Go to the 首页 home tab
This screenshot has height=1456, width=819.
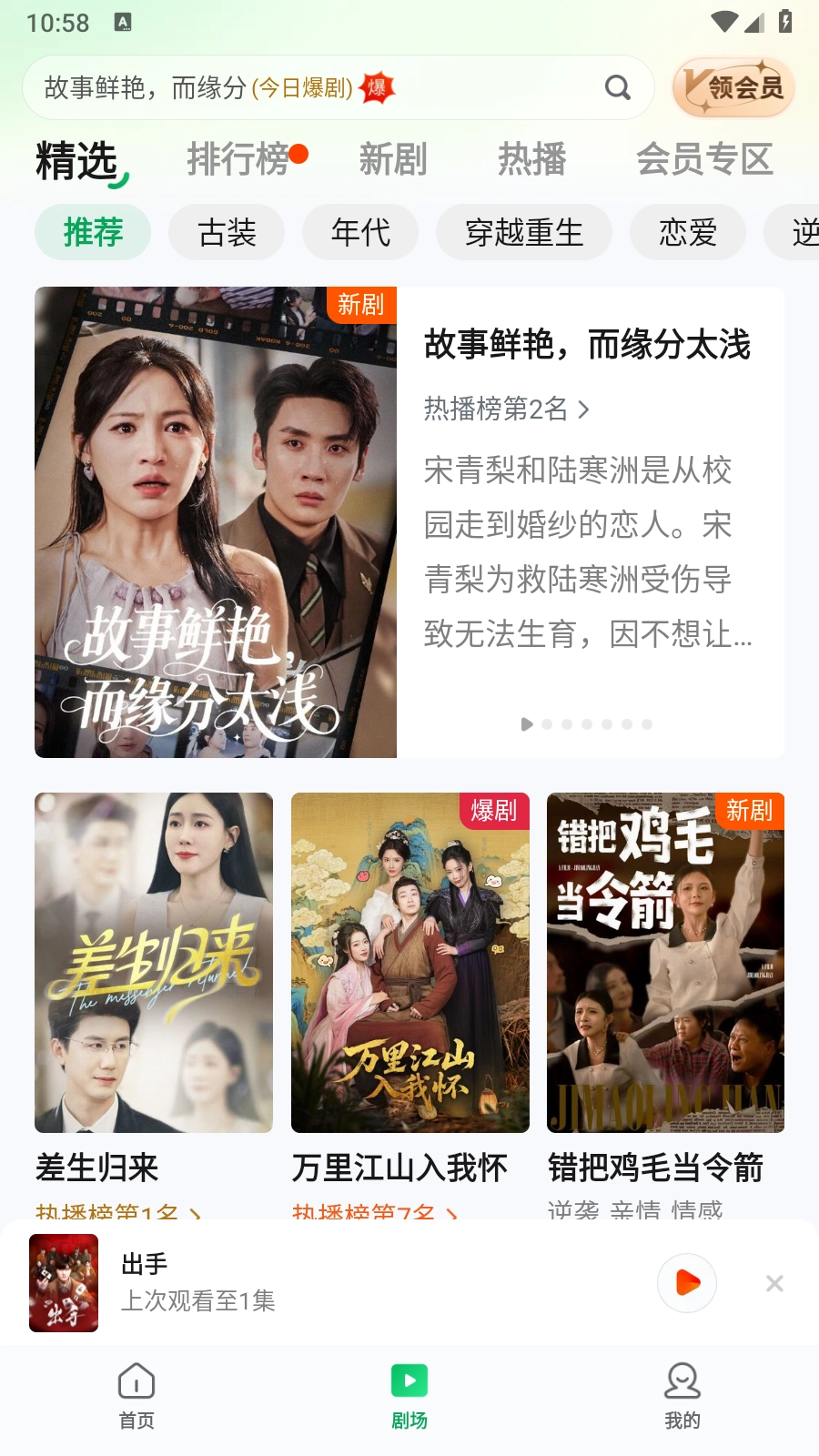[x=136, y=1396]
